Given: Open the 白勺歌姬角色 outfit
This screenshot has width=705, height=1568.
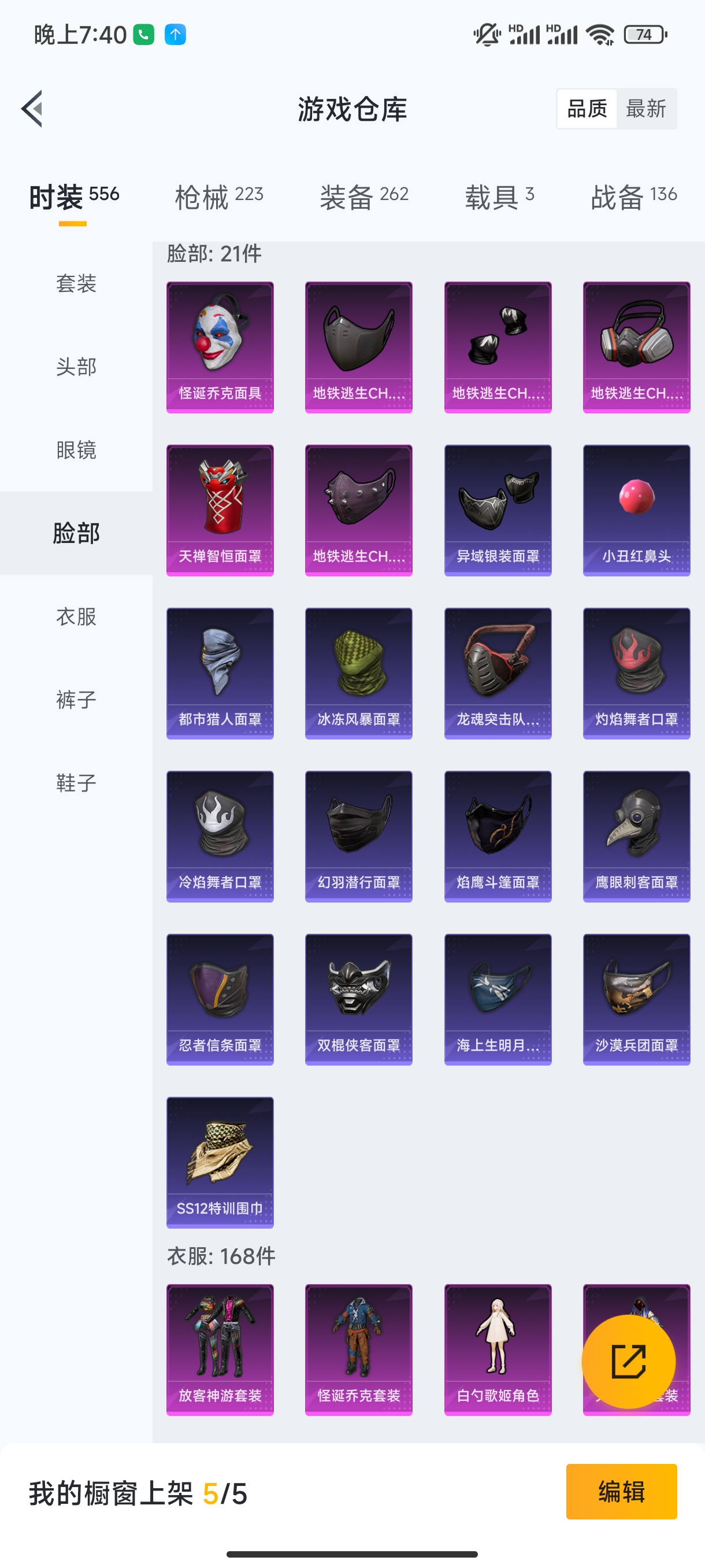Looking at the screenshot, I should [x=498, y=1349].
